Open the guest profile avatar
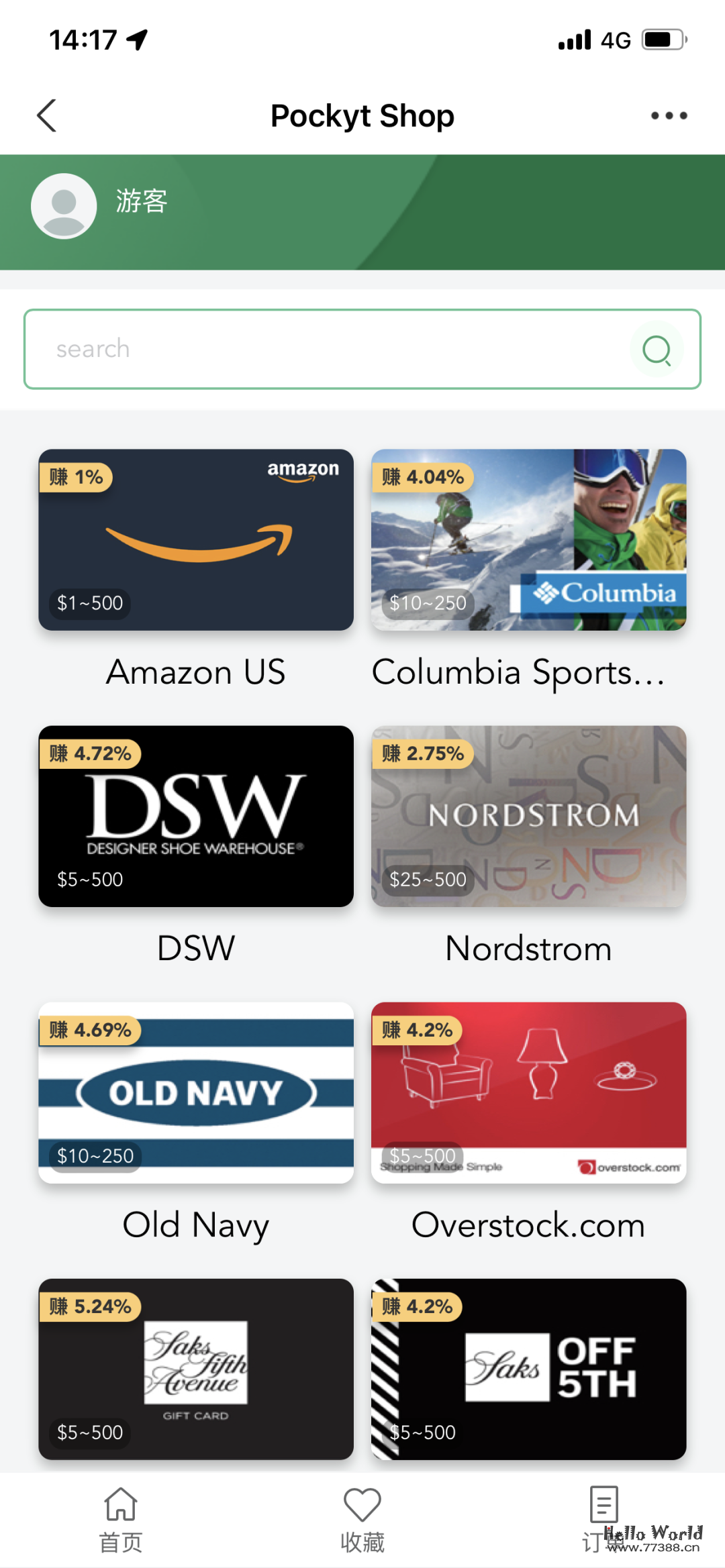This screenshot has height=1568, width=725. 64,205
